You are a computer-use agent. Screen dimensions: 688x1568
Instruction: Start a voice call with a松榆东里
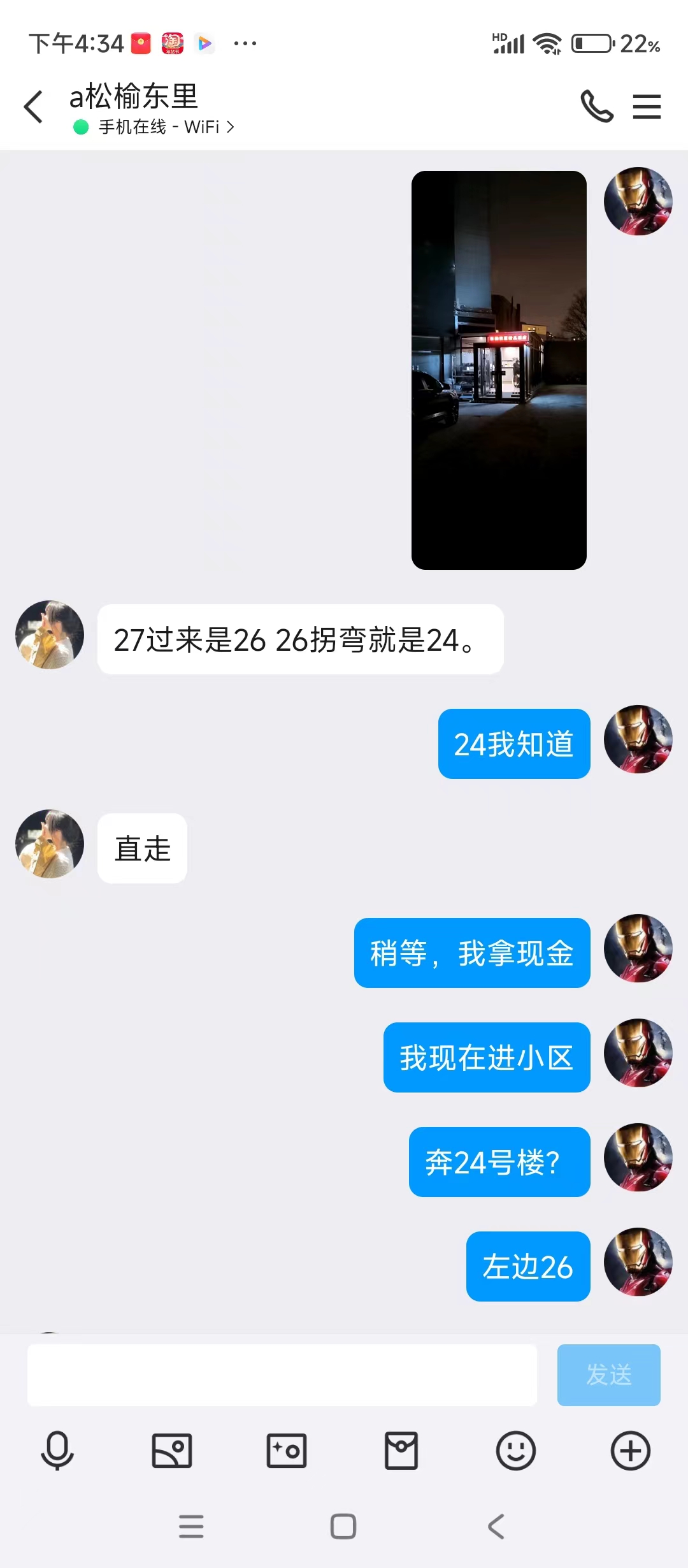tap(596, 106)
